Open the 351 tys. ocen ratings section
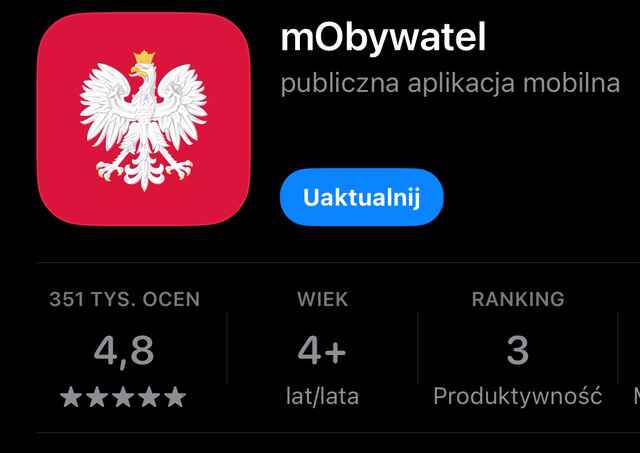This screenshot has width=640, height=453. coord(124,350)
